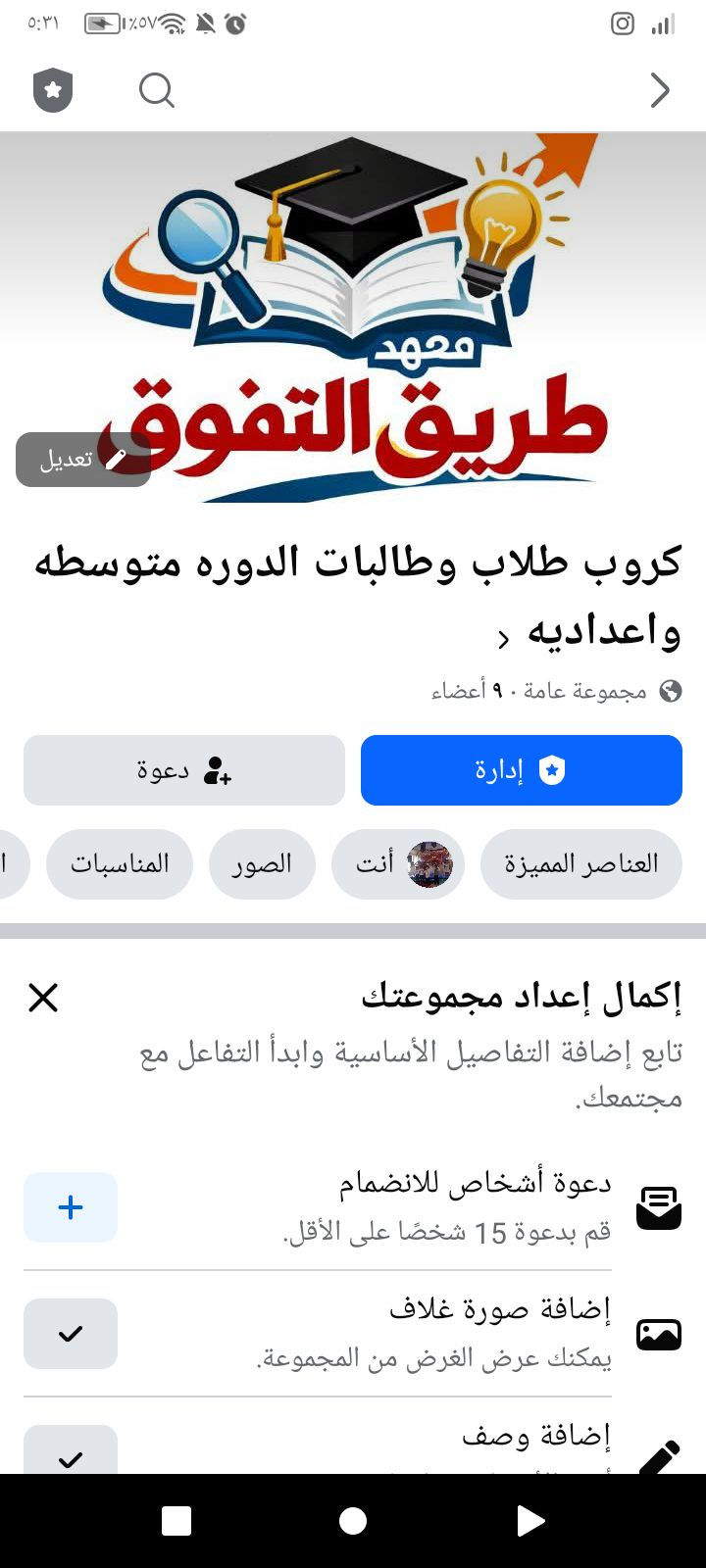Switch to العناصر المميزة tab
706x1568 pixels.
point(580,864)
